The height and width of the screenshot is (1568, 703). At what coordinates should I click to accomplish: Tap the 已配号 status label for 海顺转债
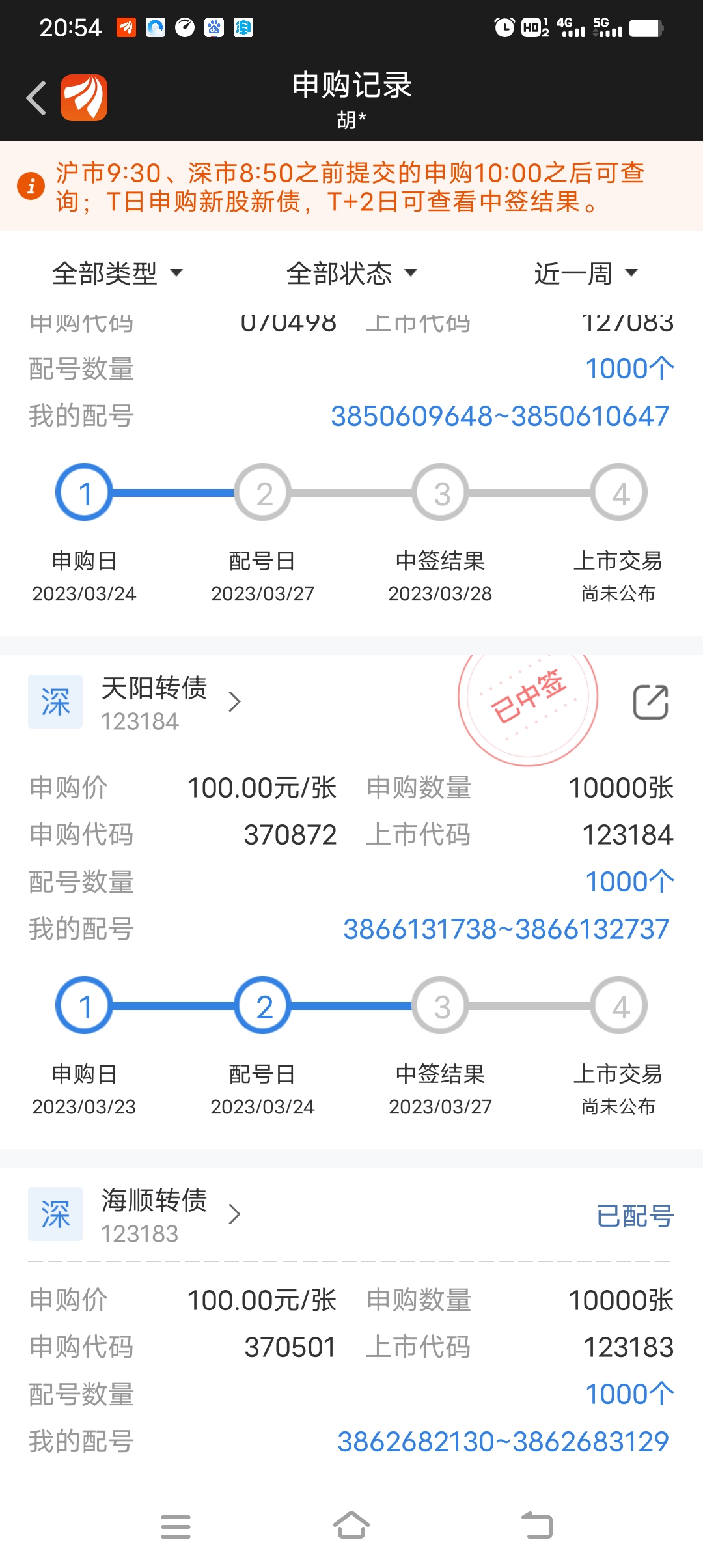pyautogui.click(x=633, y=1215)
